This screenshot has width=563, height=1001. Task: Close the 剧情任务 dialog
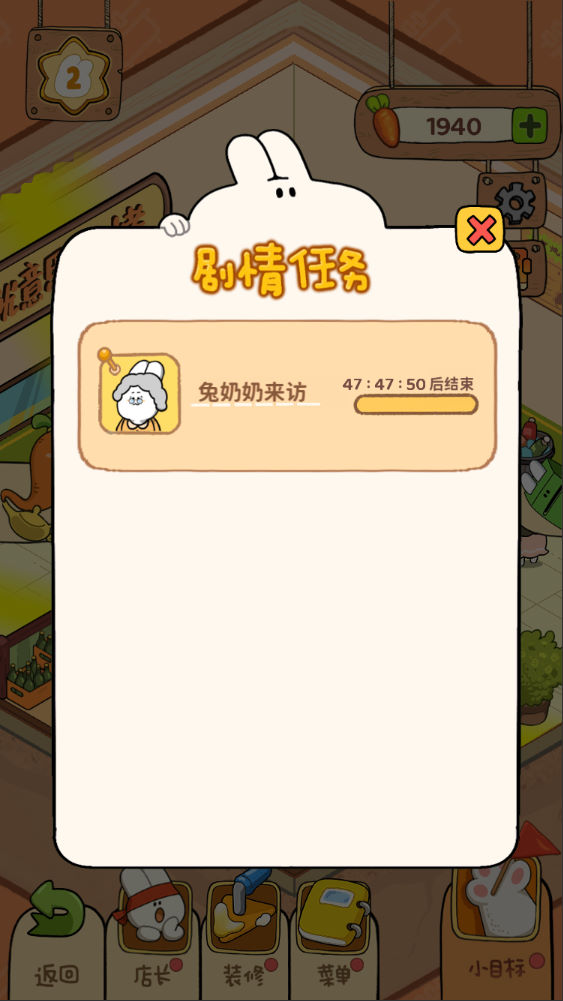(x=480, y=229)
